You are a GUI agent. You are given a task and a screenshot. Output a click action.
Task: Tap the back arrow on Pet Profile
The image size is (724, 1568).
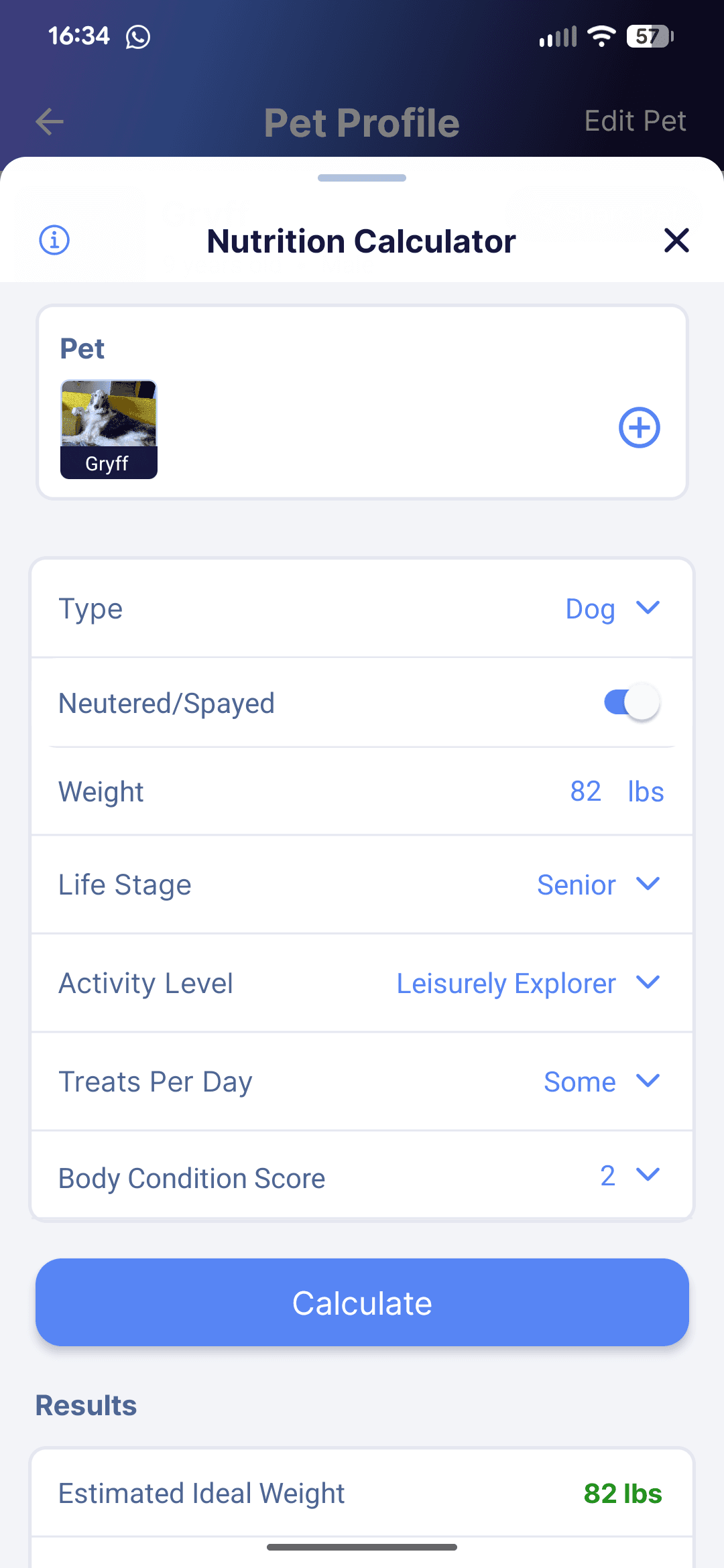coord(48,122)
